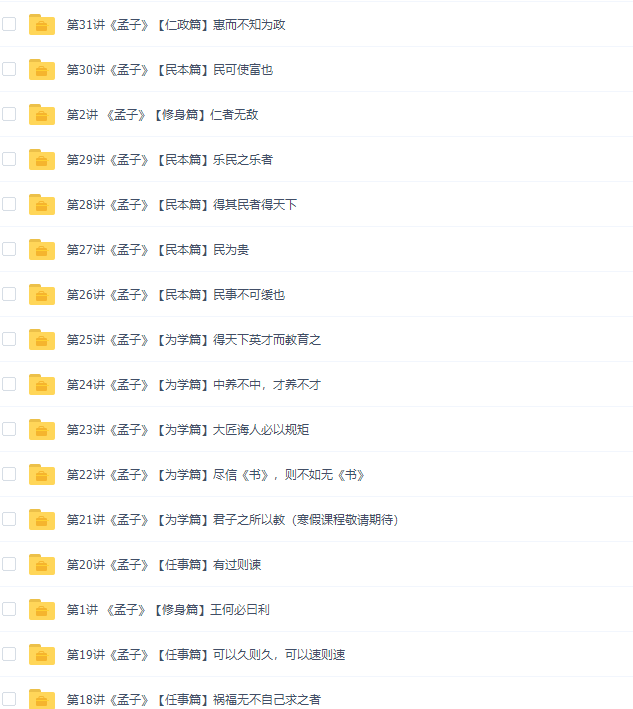633x709 pixels.
Task: Open folder 第28讲 得其民者得天下
Action: tap(181, 204)
